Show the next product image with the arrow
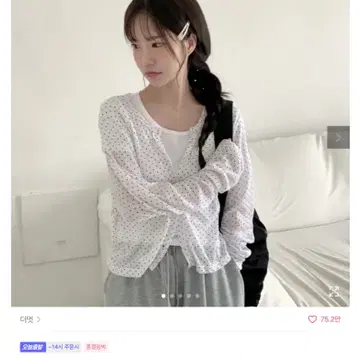360x360 pixels. (x=338, y=137)
